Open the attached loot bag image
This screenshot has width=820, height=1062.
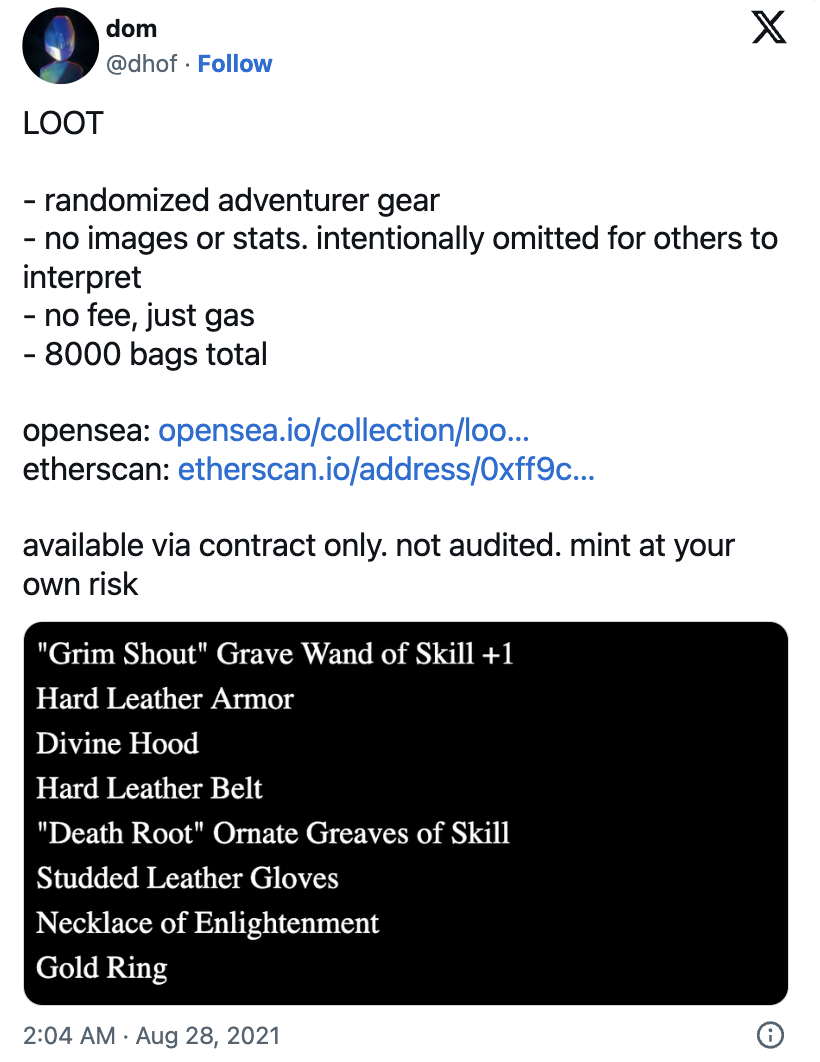tap(406, 812)
